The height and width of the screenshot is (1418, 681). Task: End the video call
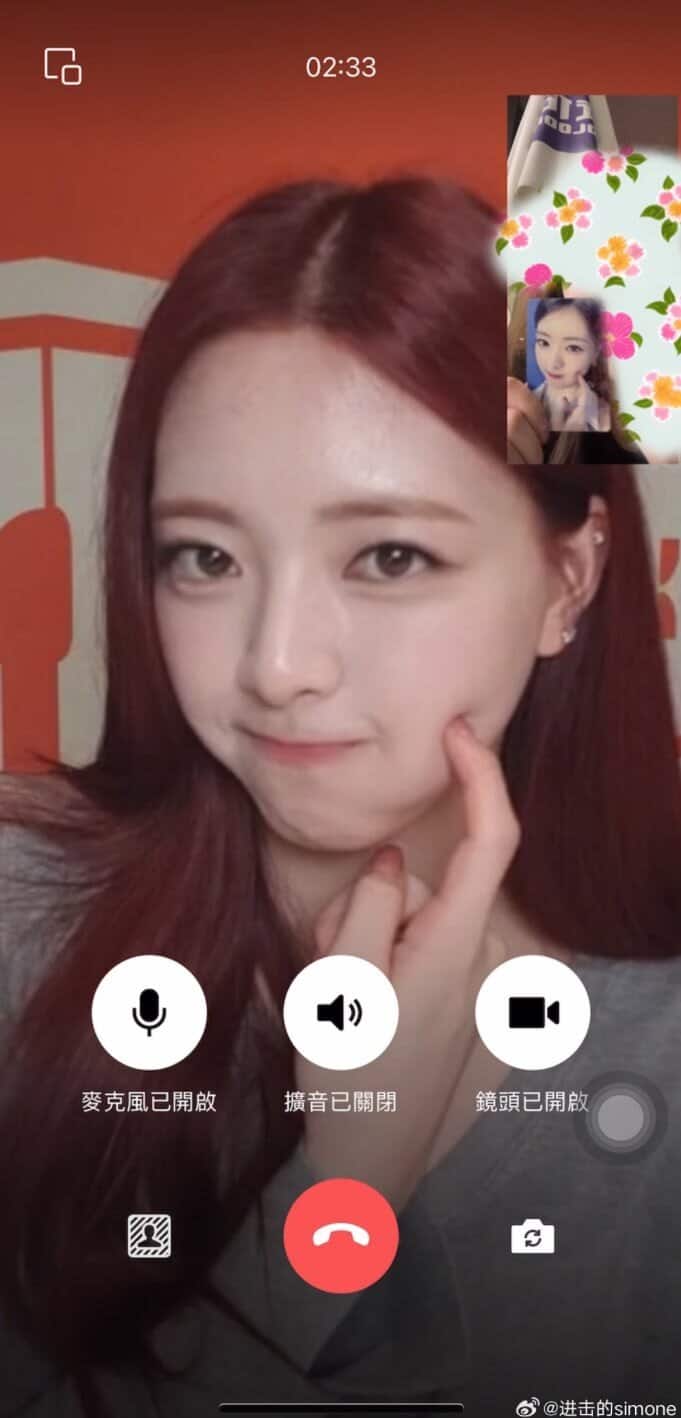(340, 1236)
